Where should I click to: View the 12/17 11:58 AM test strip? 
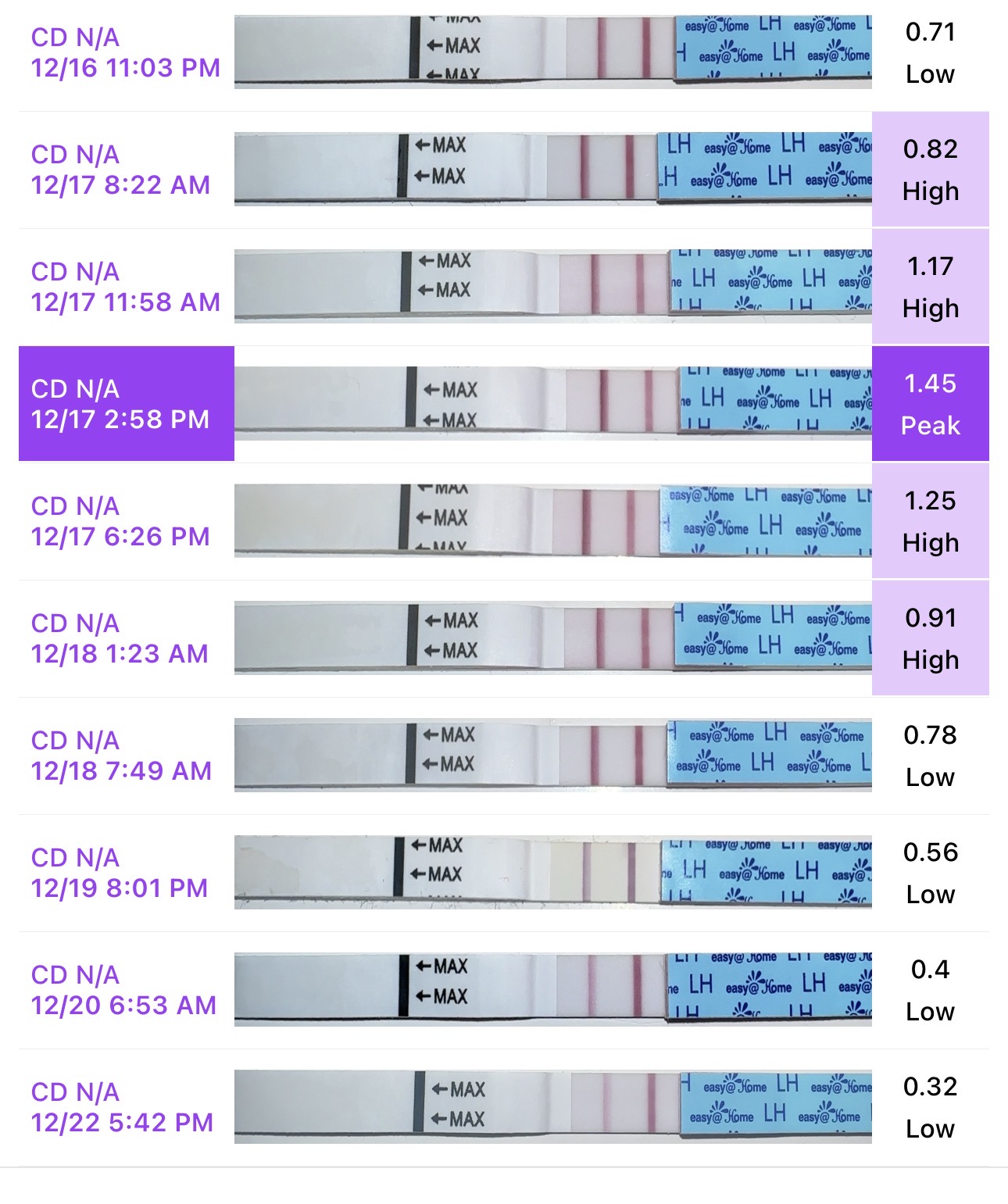[552, 286]
